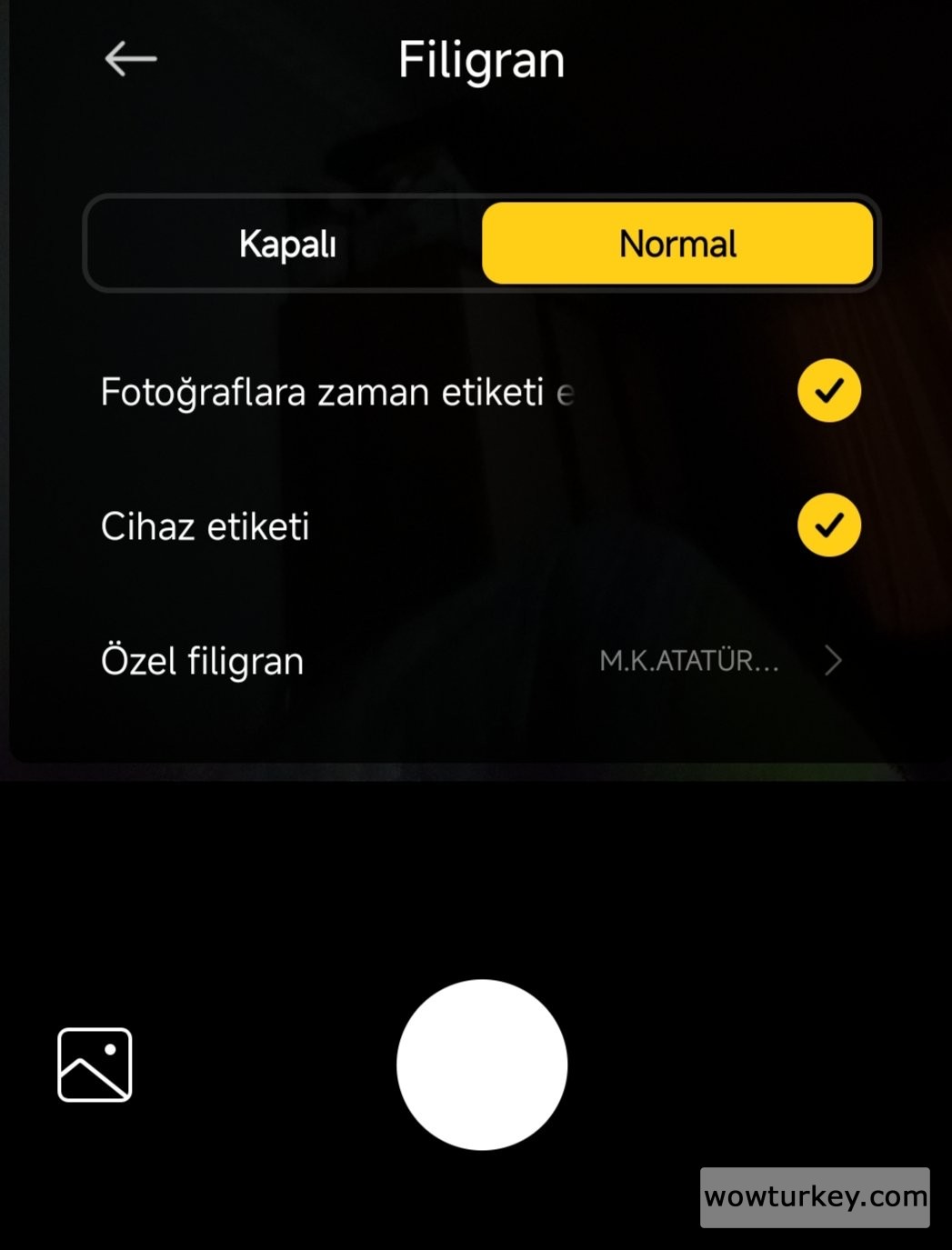Open Özel filigran settings
Screen dimensions: 952x1250
pos(473,661)
